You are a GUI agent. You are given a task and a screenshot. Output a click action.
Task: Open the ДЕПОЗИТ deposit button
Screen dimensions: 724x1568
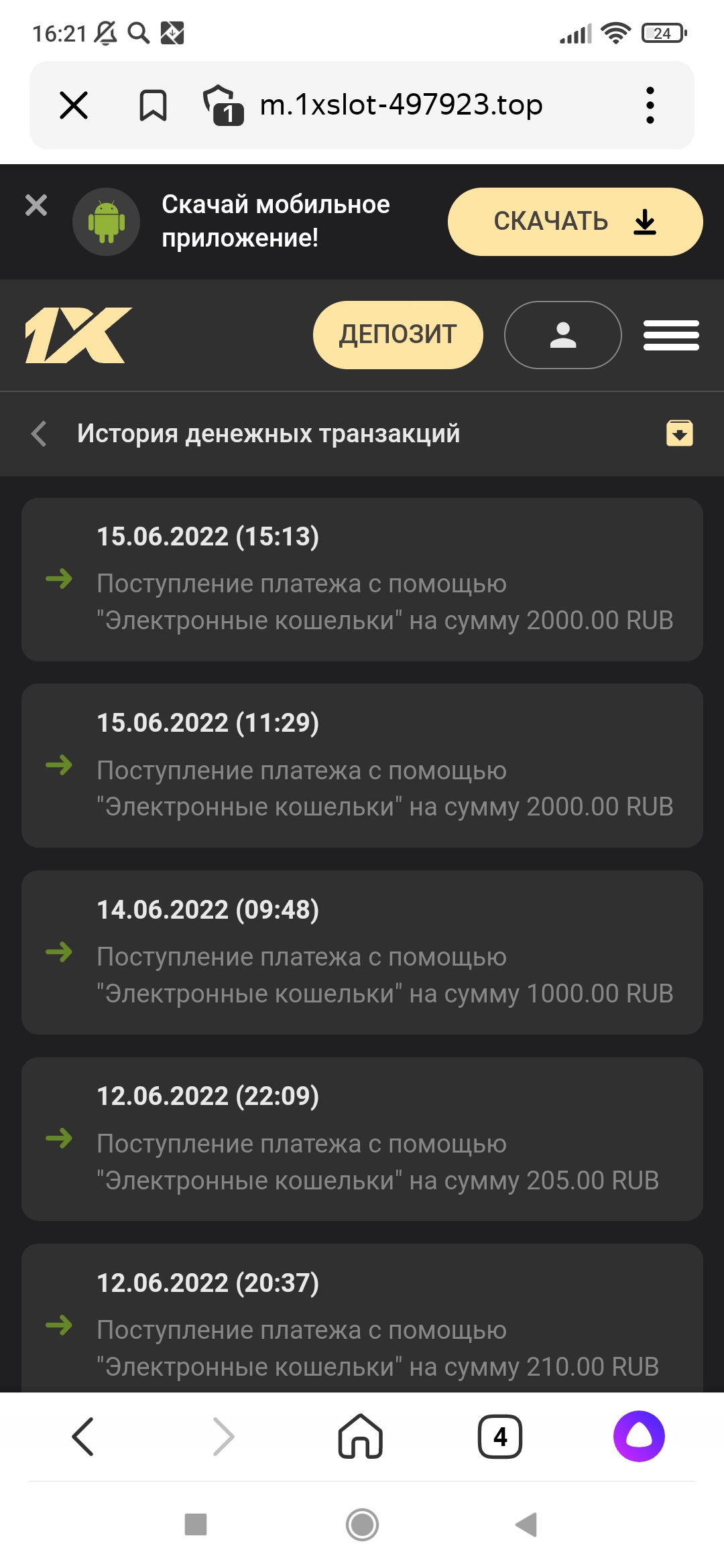tap(398, 334)
